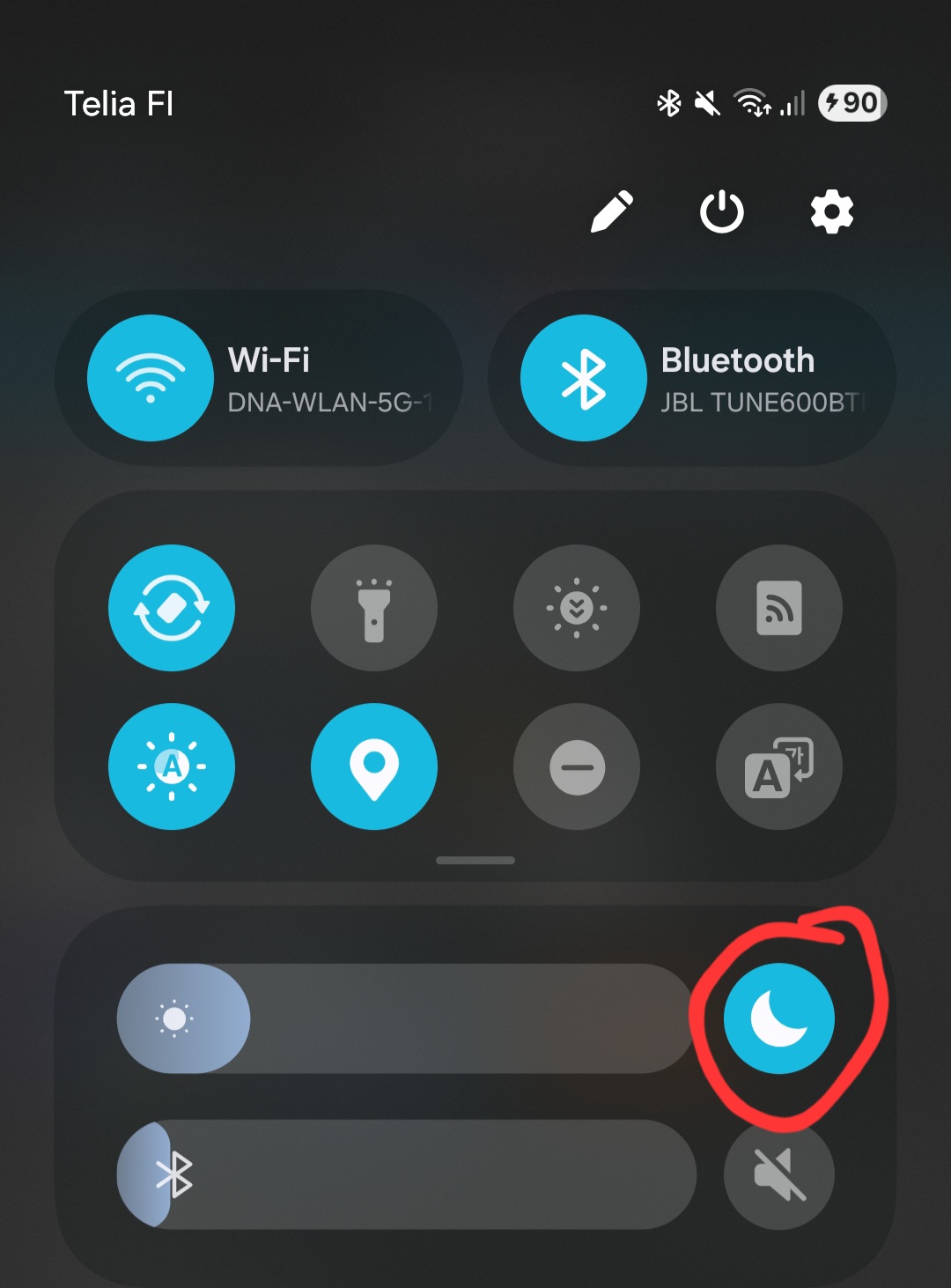Edit the quick settings panel
Screen dimensions: 951x1288
click(612, 211)
